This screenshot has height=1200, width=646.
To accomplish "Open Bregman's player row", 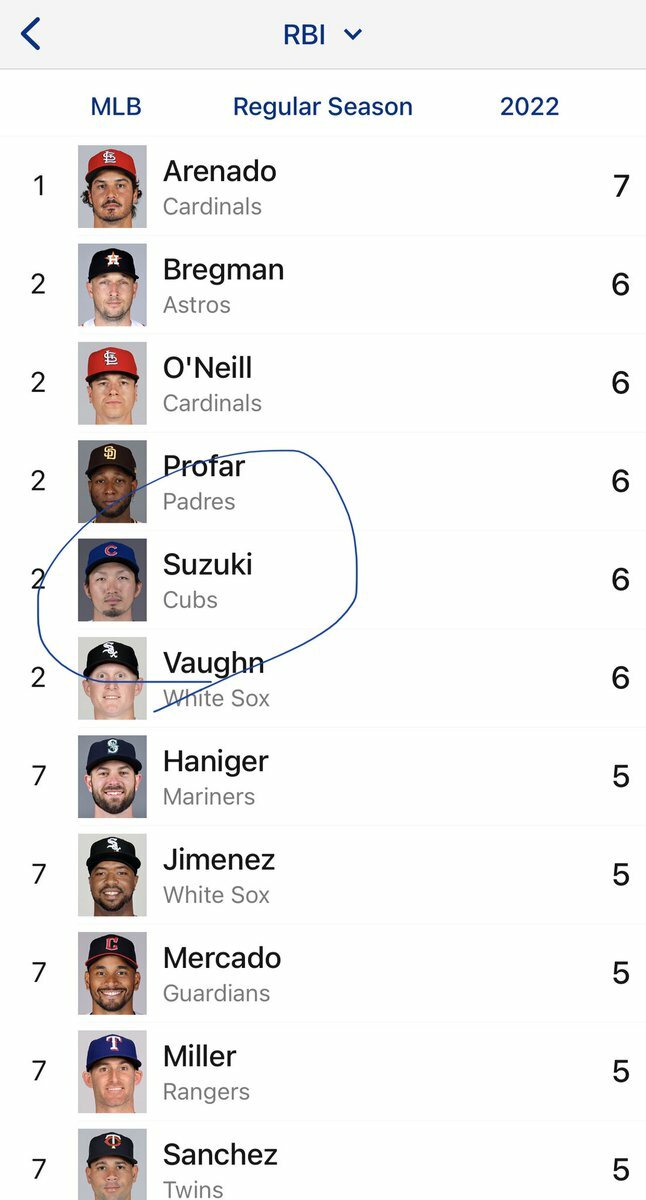I will 323,285.
